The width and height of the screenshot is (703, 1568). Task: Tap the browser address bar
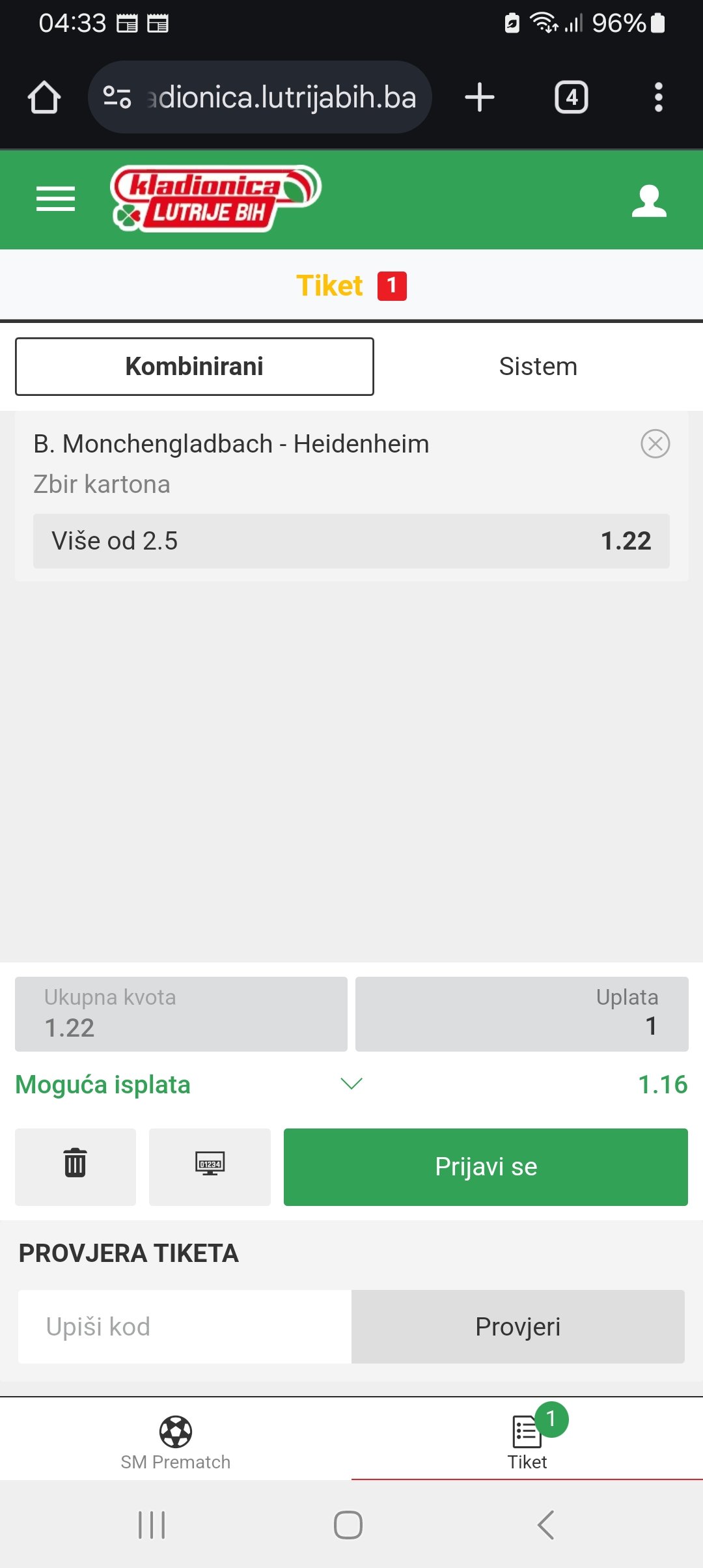coord(260,98)
